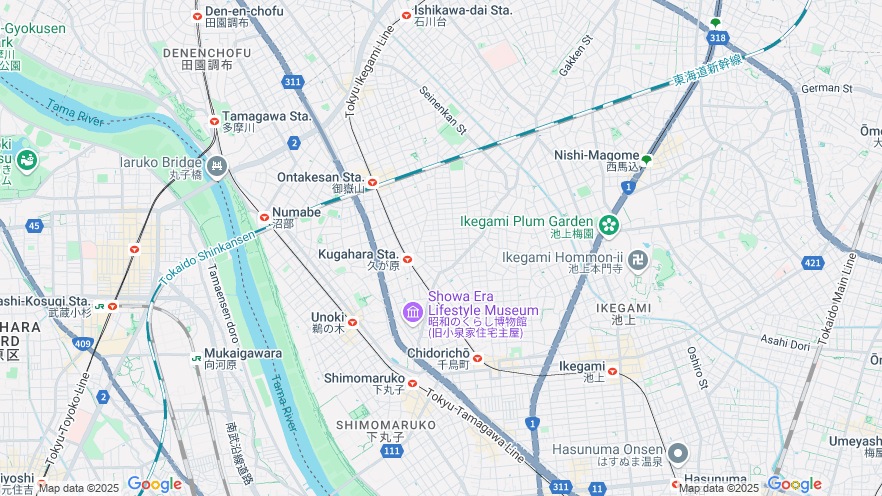Viewport: 882px width, 496px height.
Task: Select the Shimomaruko station icon
Action: tap(412, 383)
